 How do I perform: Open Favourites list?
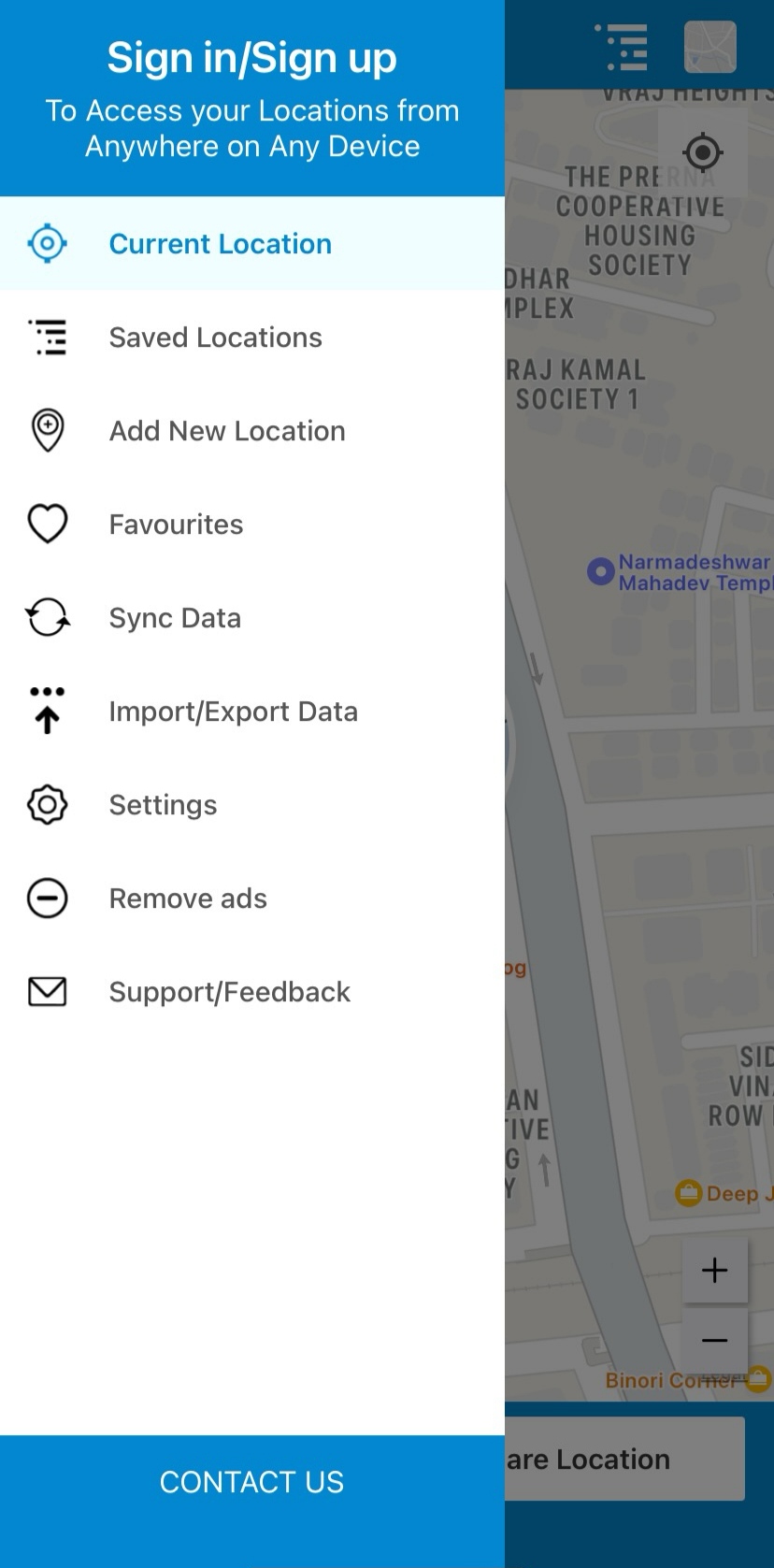[252, 524]
